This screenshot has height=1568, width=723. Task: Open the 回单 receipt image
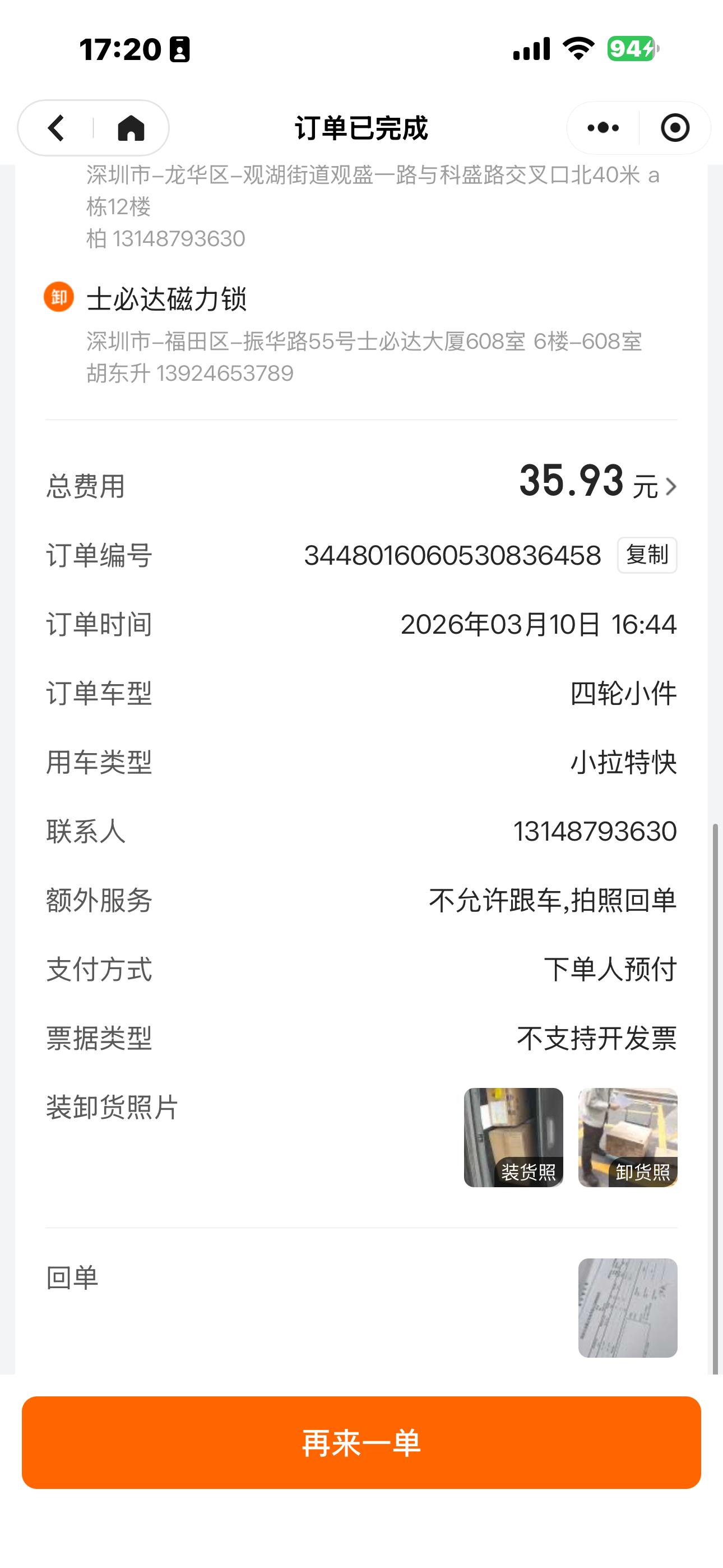pyautogui.click(x=628, y=1307)
